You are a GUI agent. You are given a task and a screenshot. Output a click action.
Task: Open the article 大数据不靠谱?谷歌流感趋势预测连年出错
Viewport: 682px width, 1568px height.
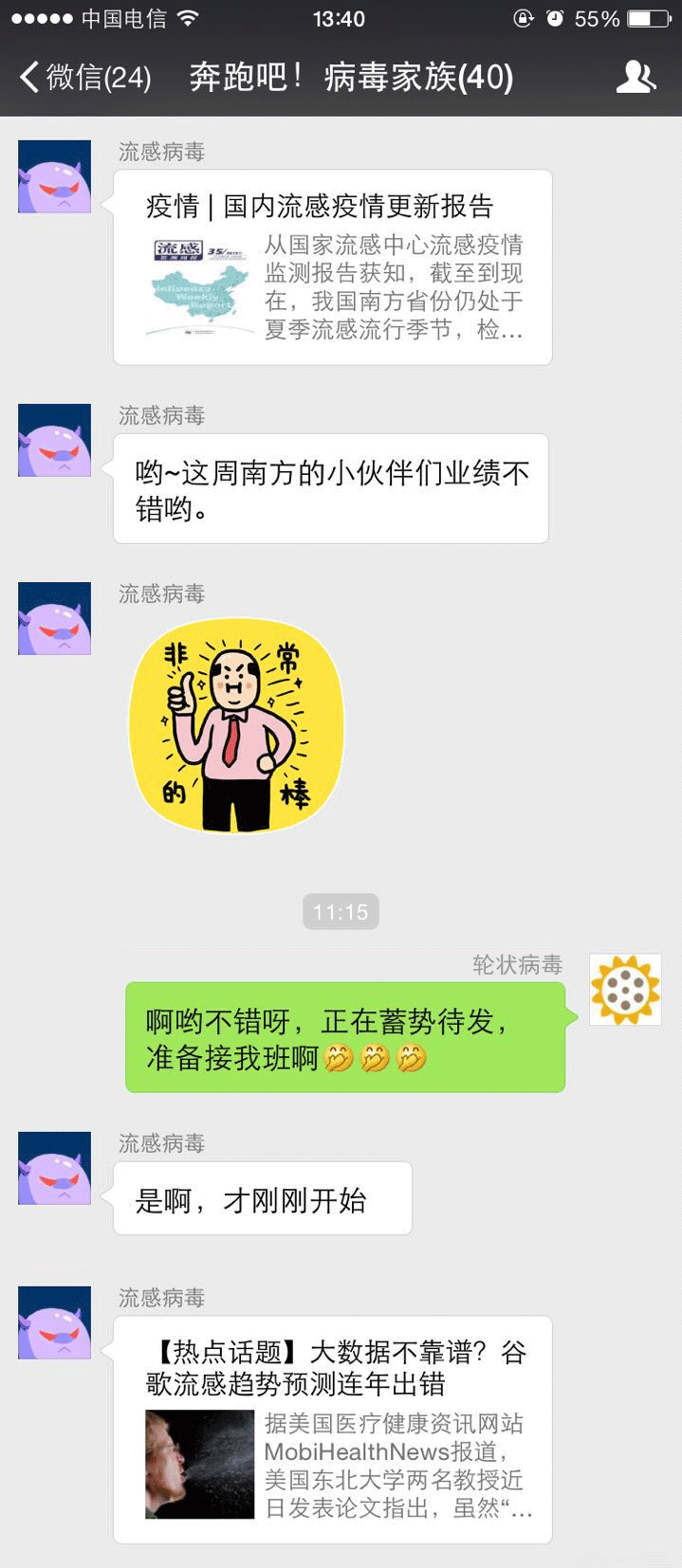pyautogui.click(x=332, y=1430)
